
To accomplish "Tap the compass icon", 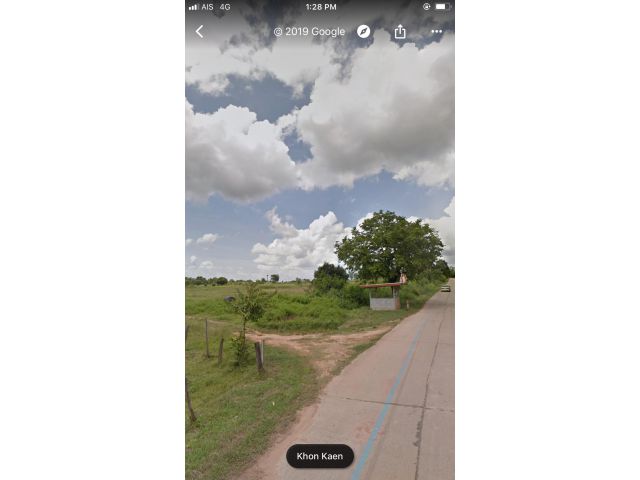I will click(x=364, y=32).
